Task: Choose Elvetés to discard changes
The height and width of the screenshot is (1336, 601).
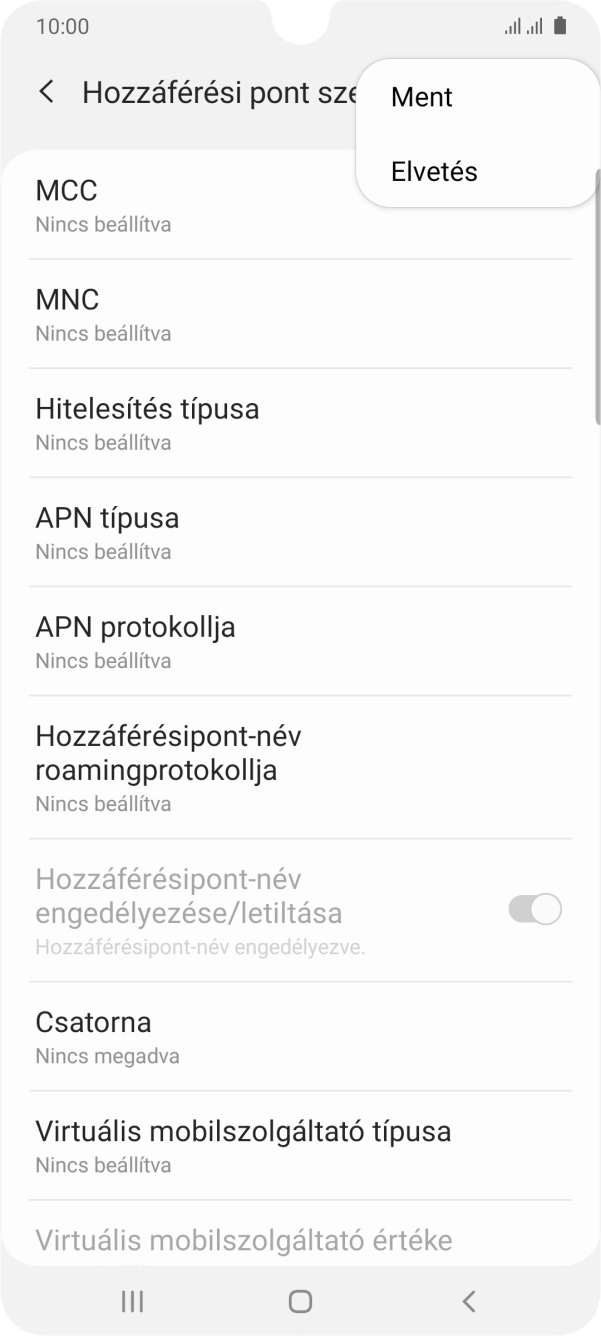Action: pos(434,171)
